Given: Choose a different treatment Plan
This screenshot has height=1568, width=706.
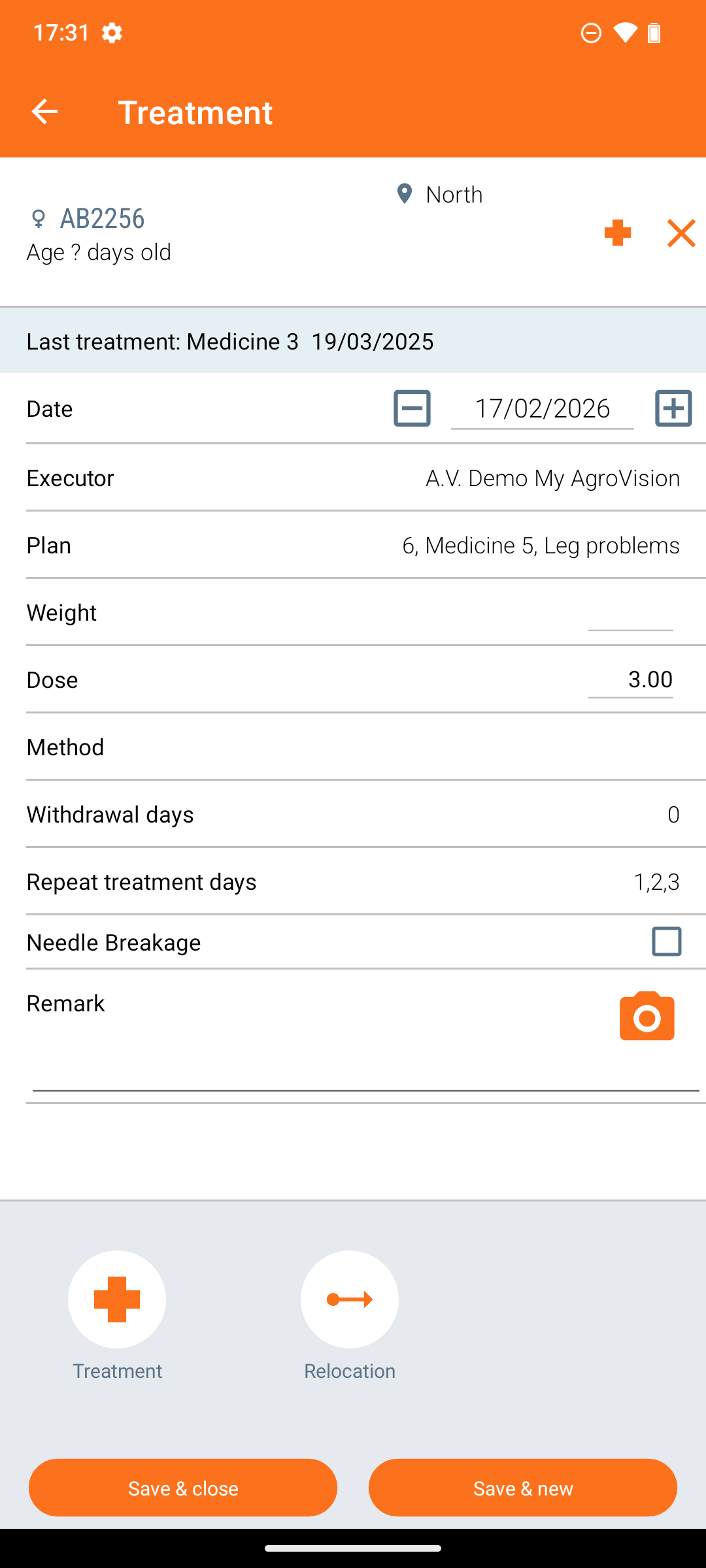Looking at the screenshot, I should click(x=540, y=546).
